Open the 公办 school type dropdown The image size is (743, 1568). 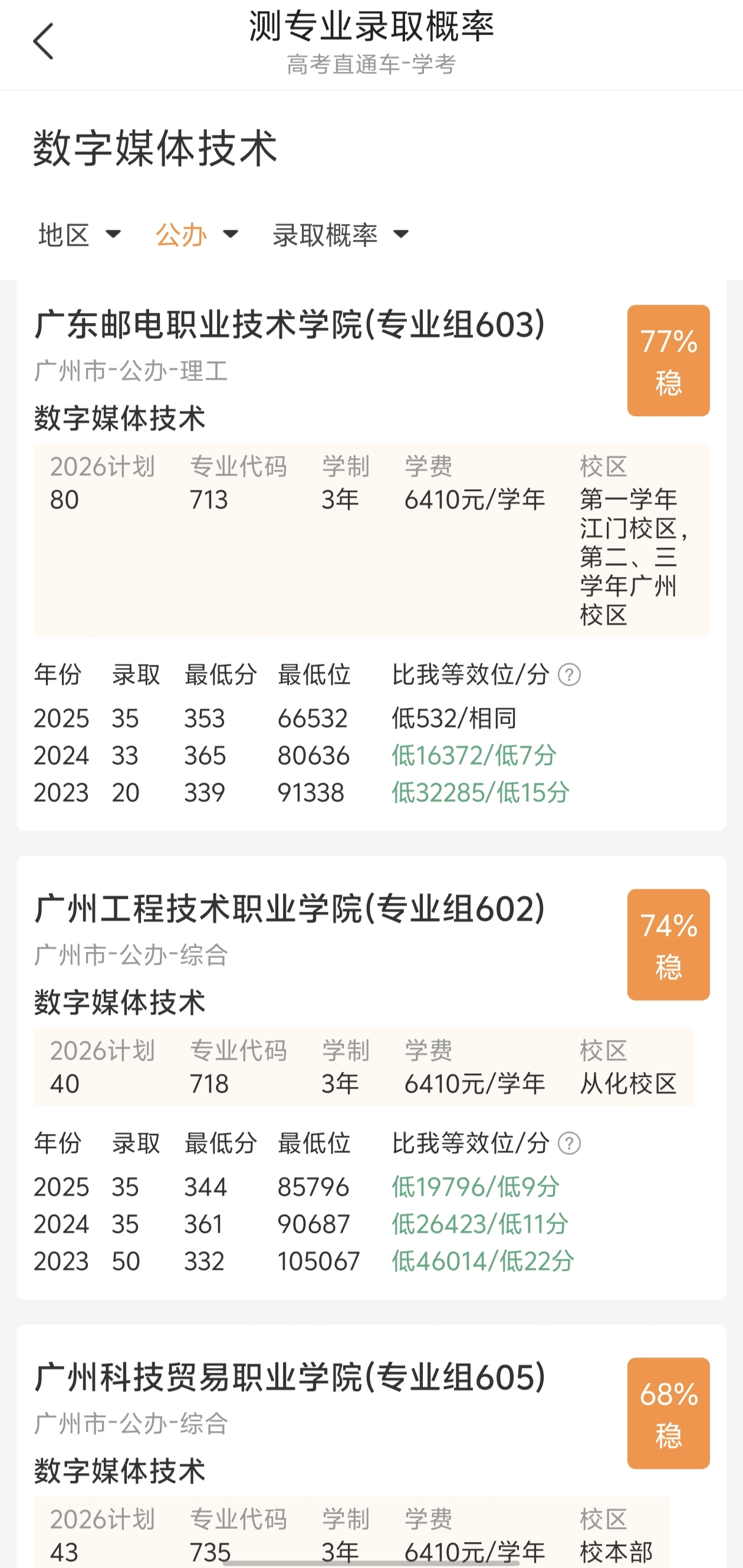[196, 235]
